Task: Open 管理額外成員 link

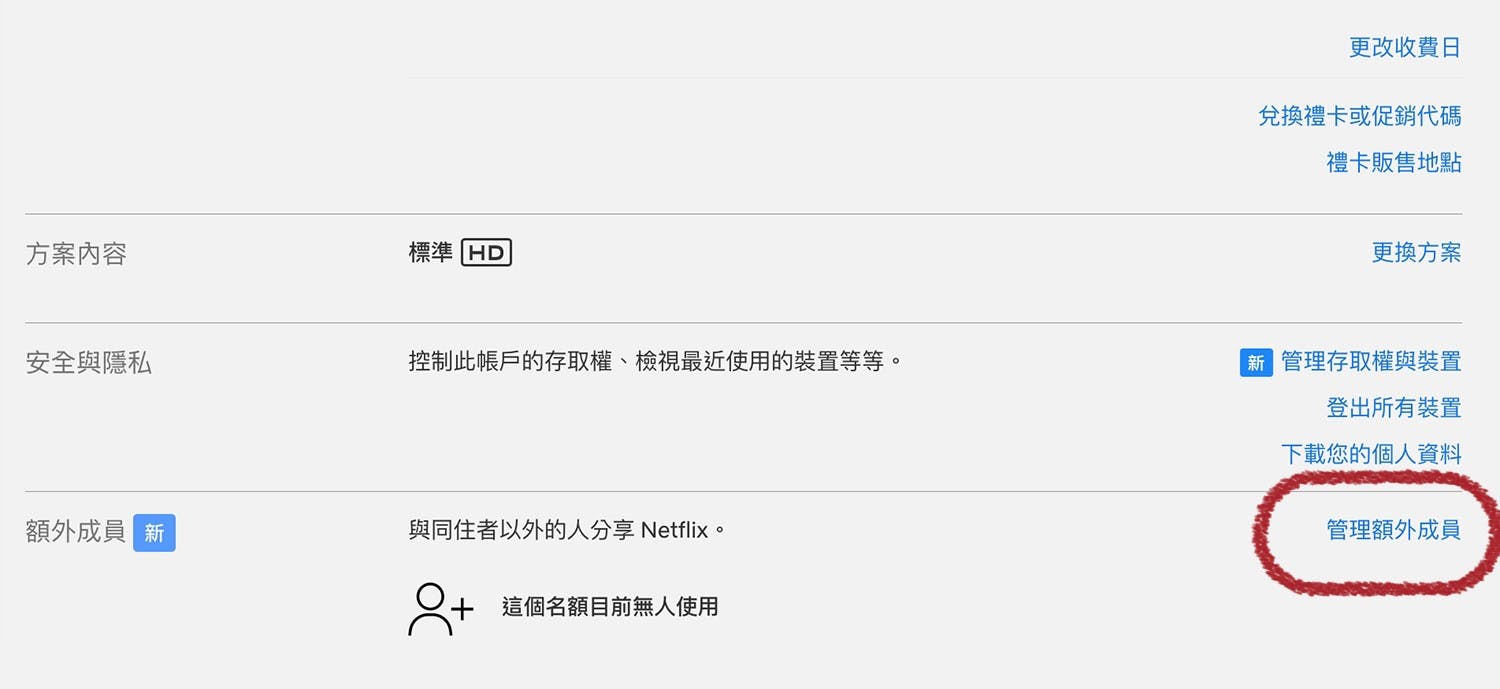Action: (x=1393, y=530)
